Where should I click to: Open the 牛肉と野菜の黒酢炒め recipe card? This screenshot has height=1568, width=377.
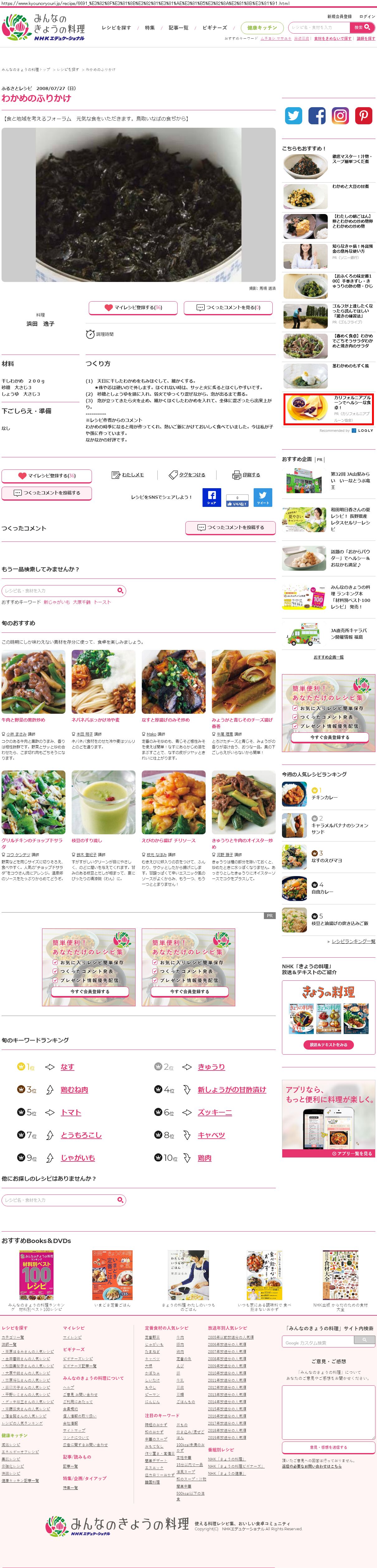pos(34,682)
